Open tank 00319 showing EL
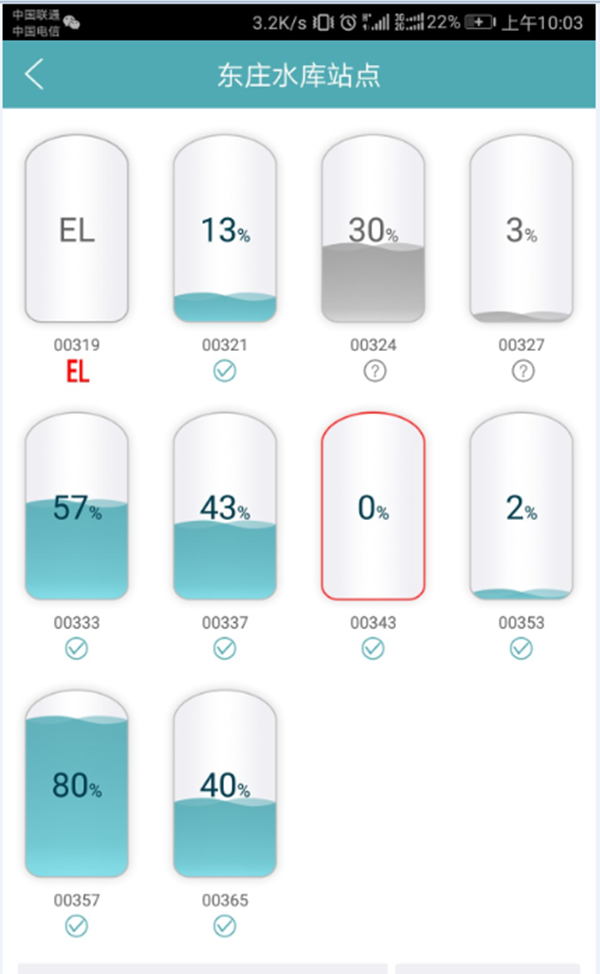600x974 pixels. [76, 229]
